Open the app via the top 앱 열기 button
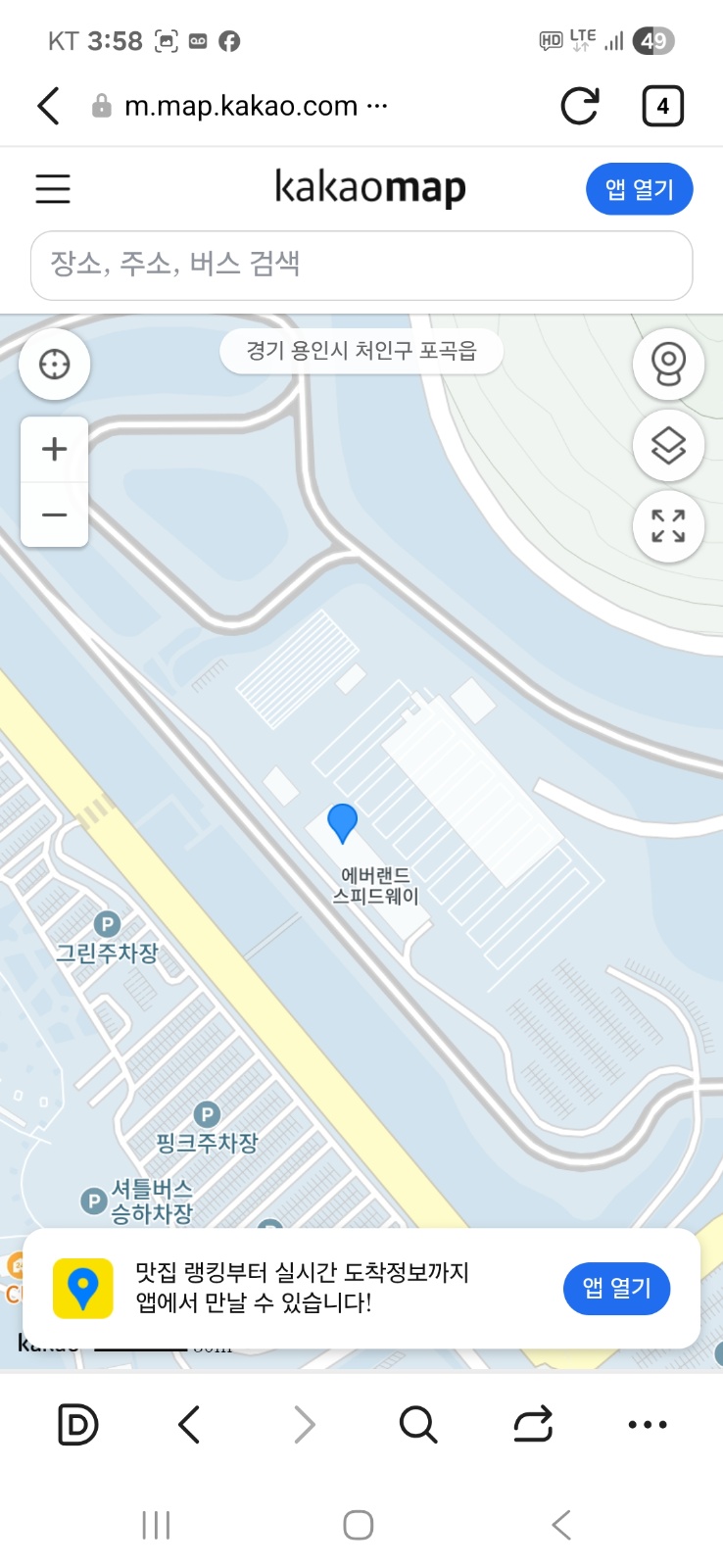Screen dimensions: 723x1568 pyautogui.click(x=639, y=188)
